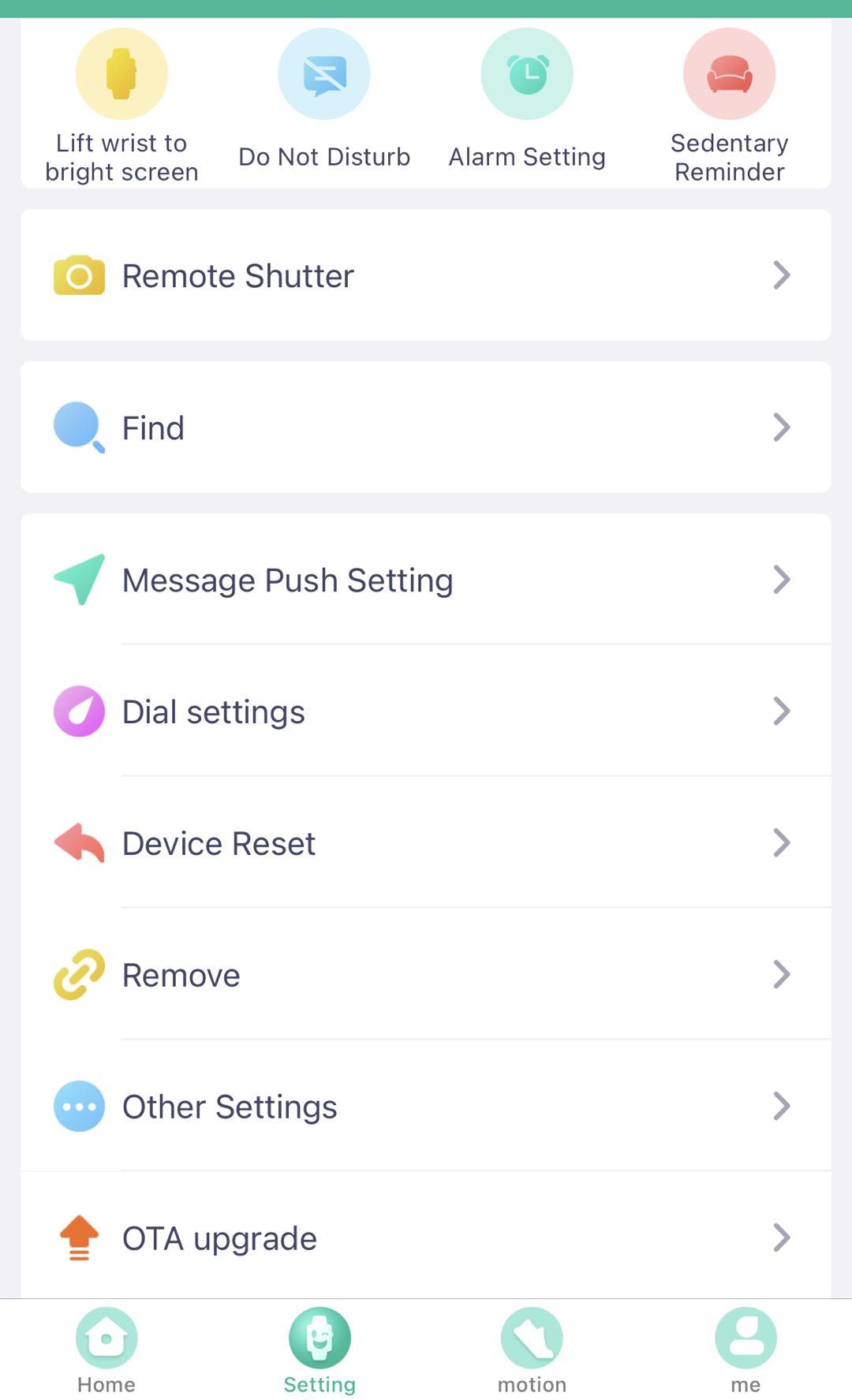The height and width of the screenshot is (1400, 852).
Task: Open Do Not Disturb settings
Action: click(324, 100)
